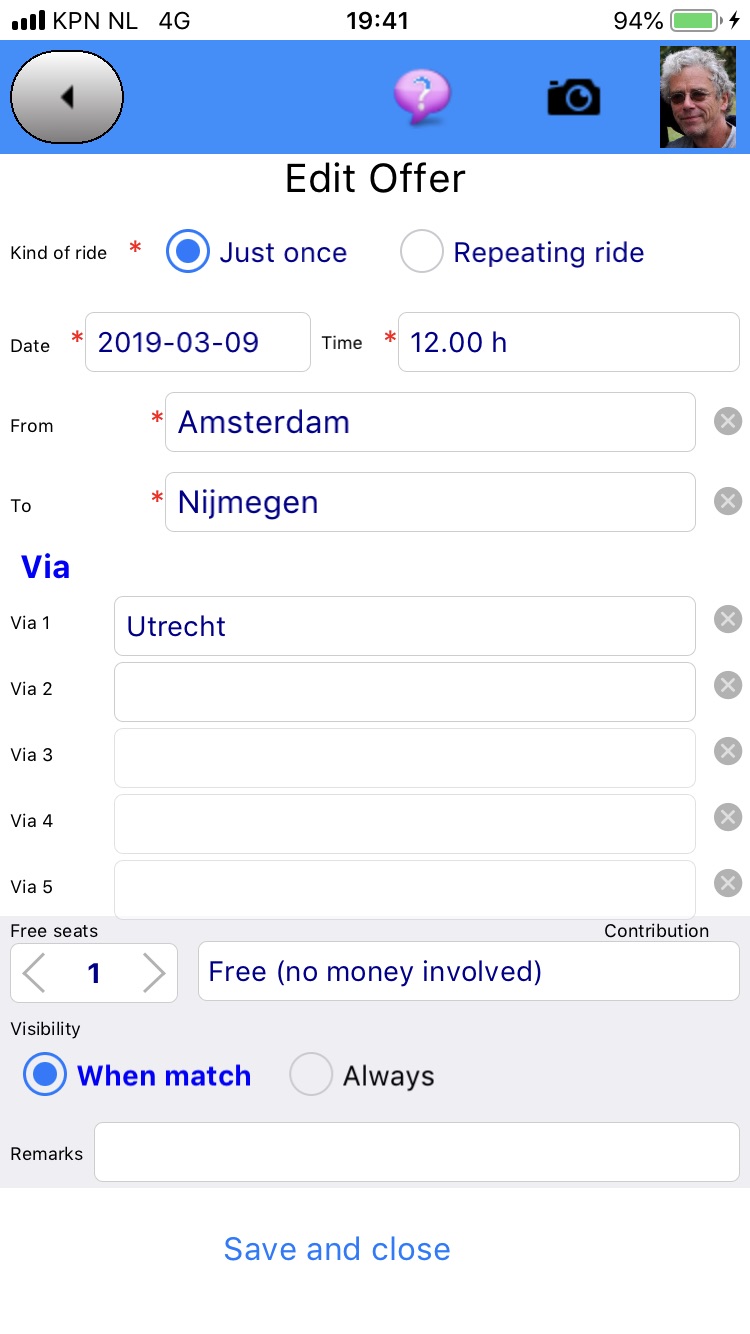Edit the Date field 2019-03-09

(198, 342)
